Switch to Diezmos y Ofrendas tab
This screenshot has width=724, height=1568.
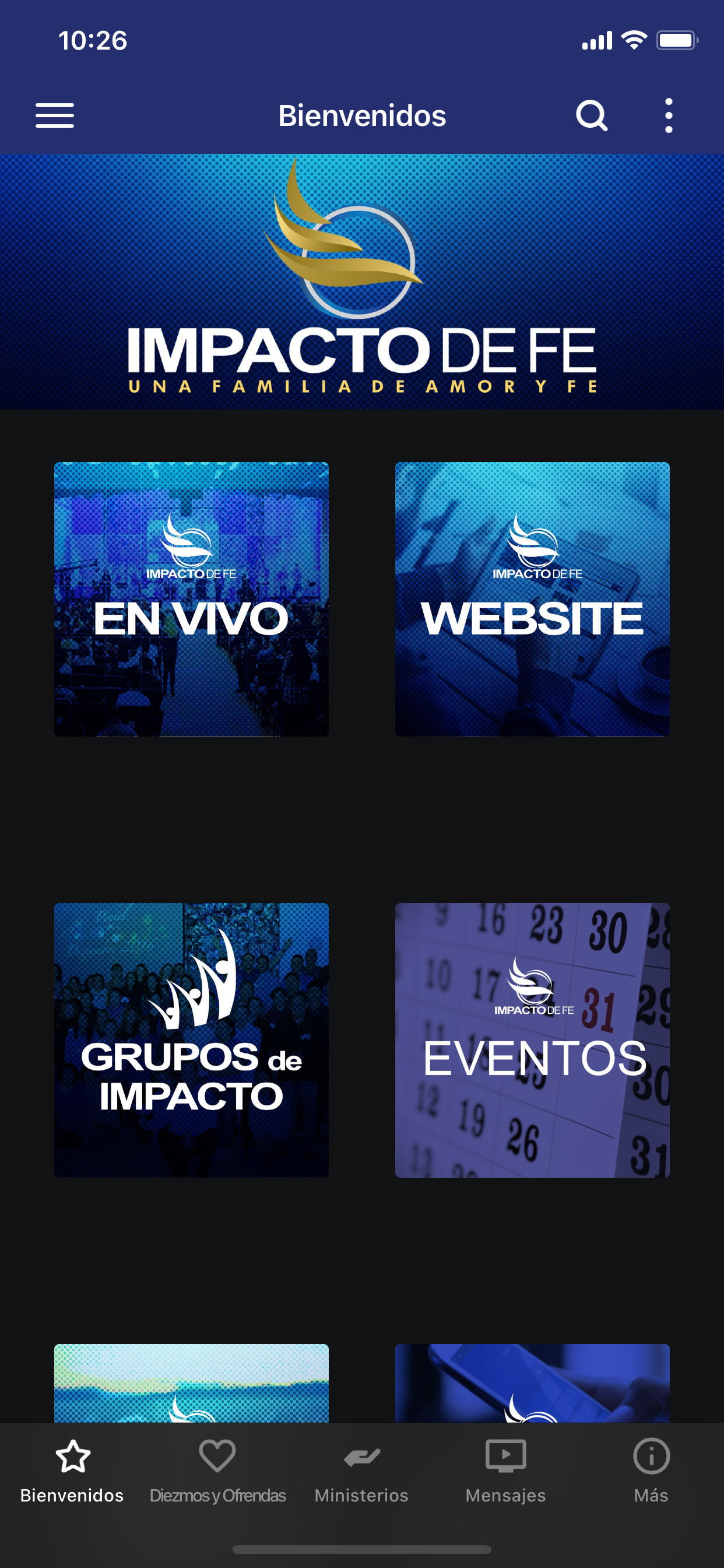[217, 1471]
